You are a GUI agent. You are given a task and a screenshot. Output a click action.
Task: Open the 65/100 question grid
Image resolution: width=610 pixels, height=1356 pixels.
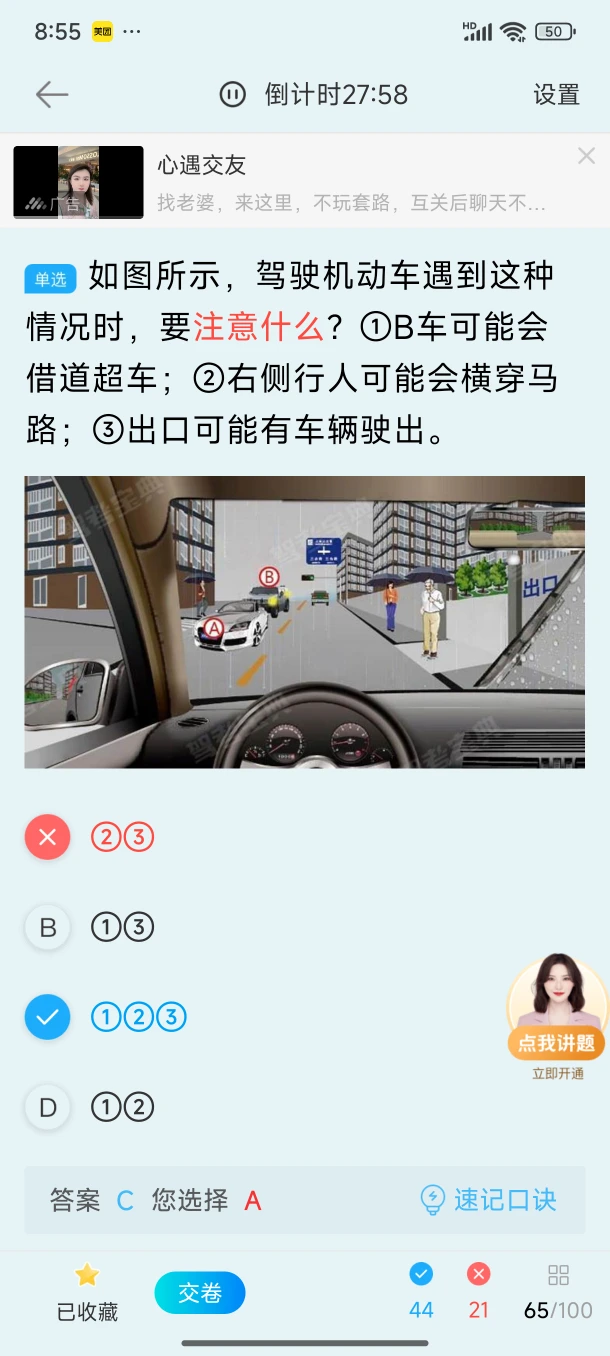click(x=558, y=1291)
